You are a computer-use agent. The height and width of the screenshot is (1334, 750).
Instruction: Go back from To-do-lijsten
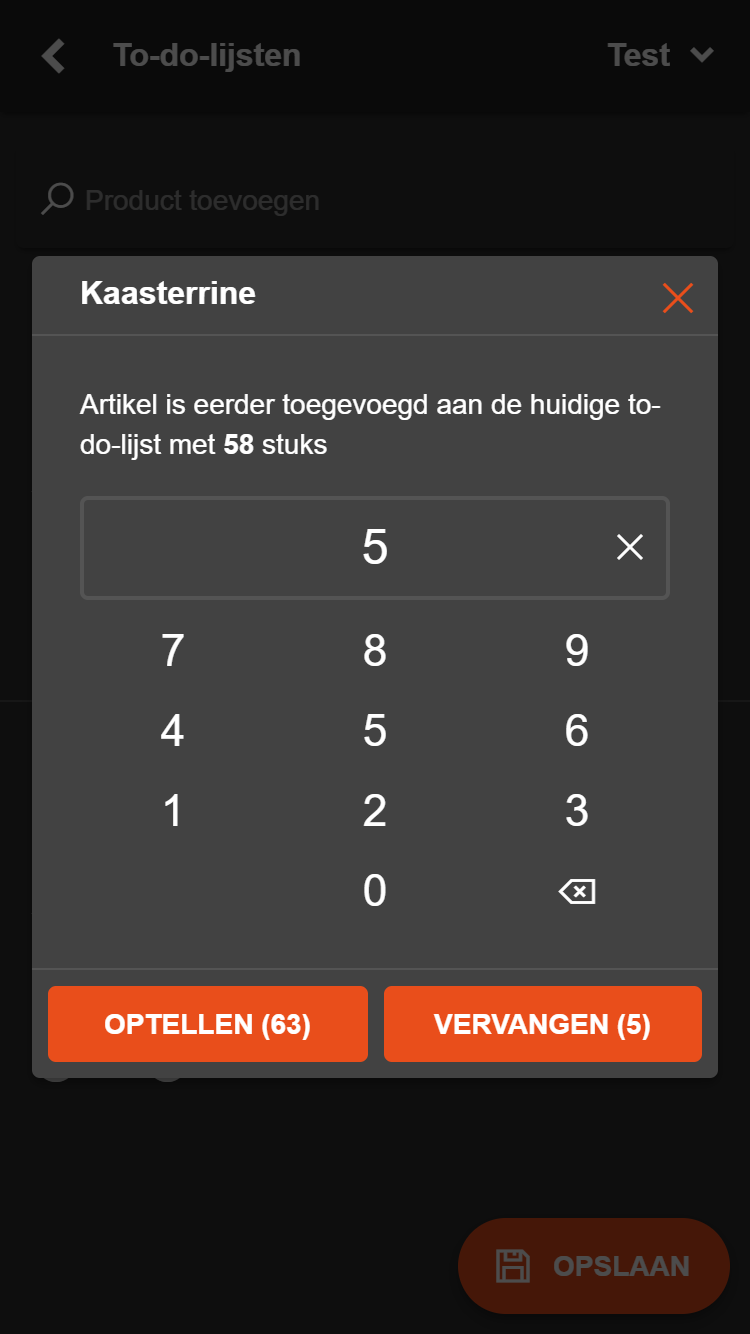click(53, 55)
